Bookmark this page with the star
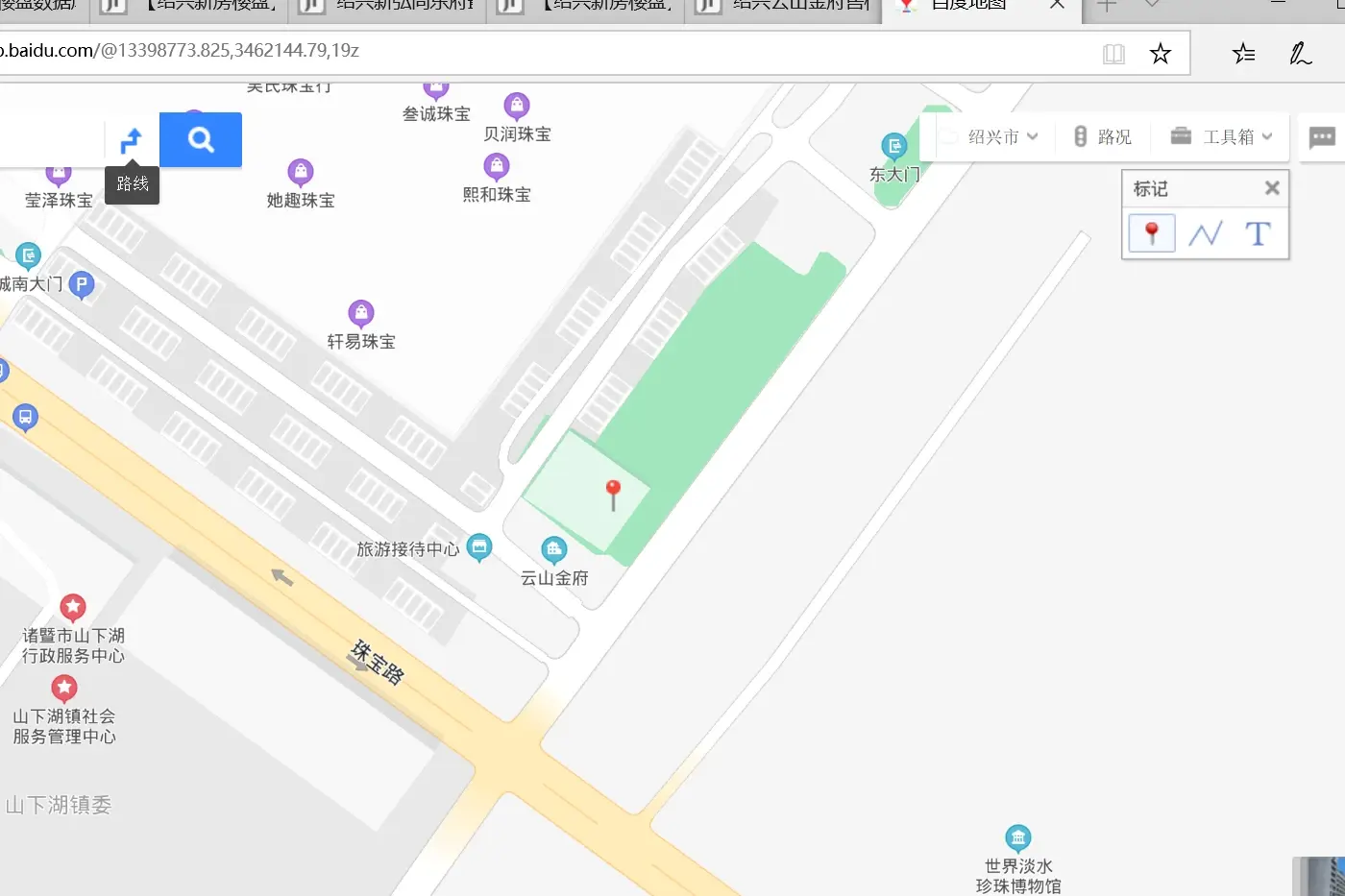This screenshot has height=896, width=1345. [x=1161, y=54]
